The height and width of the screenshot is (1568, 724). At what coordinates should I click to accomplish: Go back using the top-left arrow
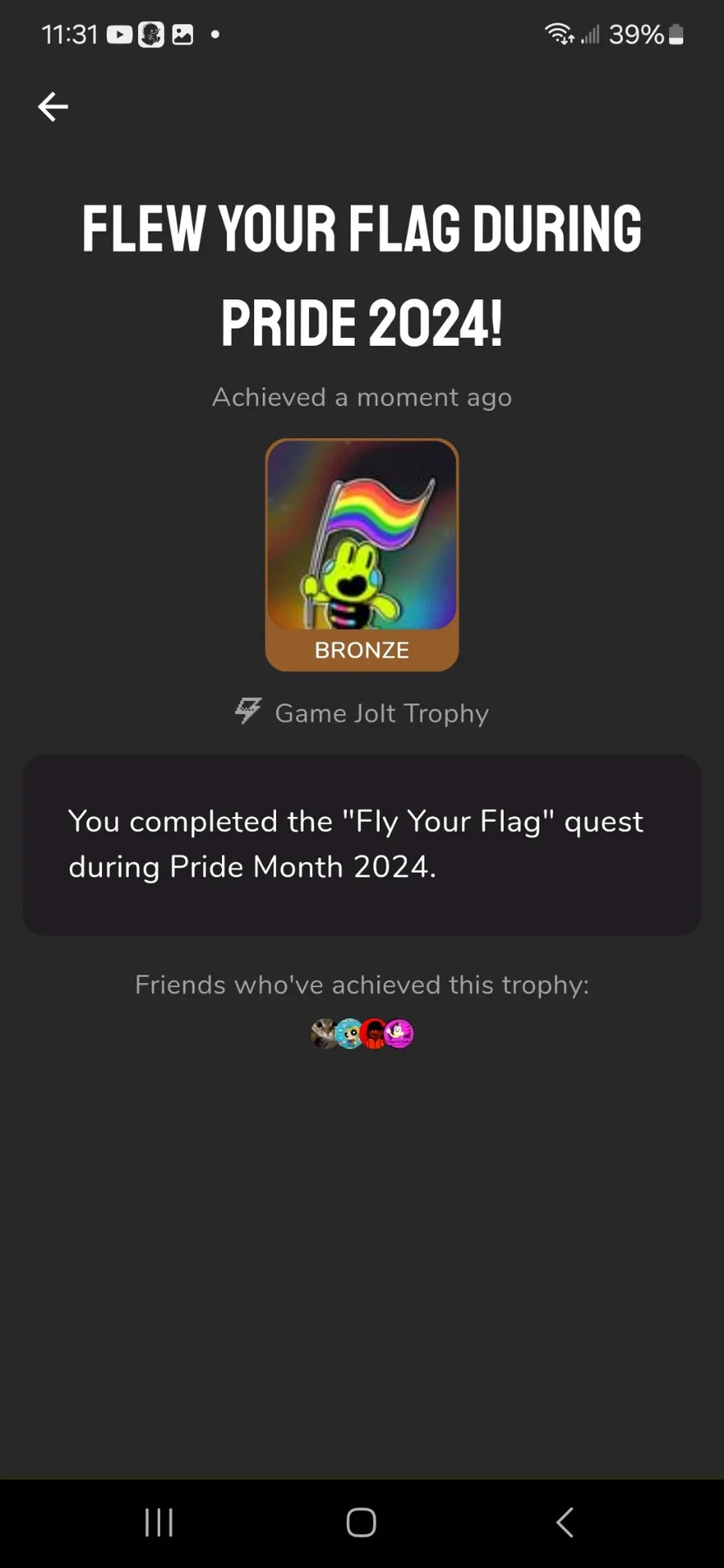53,106
